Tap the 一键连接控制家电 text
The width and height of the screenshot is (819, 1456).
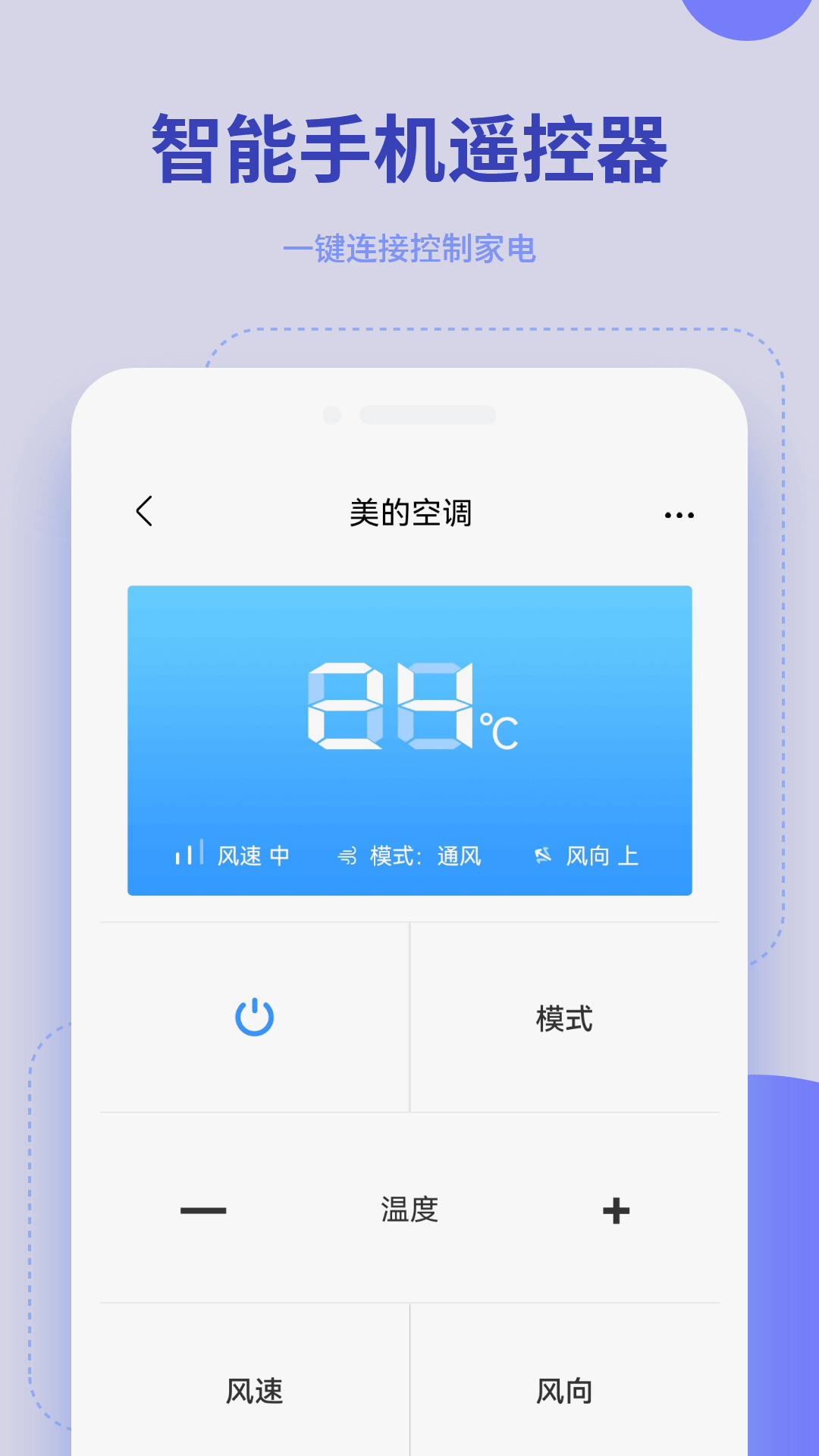pyautogui.click(x=409, y=246)
